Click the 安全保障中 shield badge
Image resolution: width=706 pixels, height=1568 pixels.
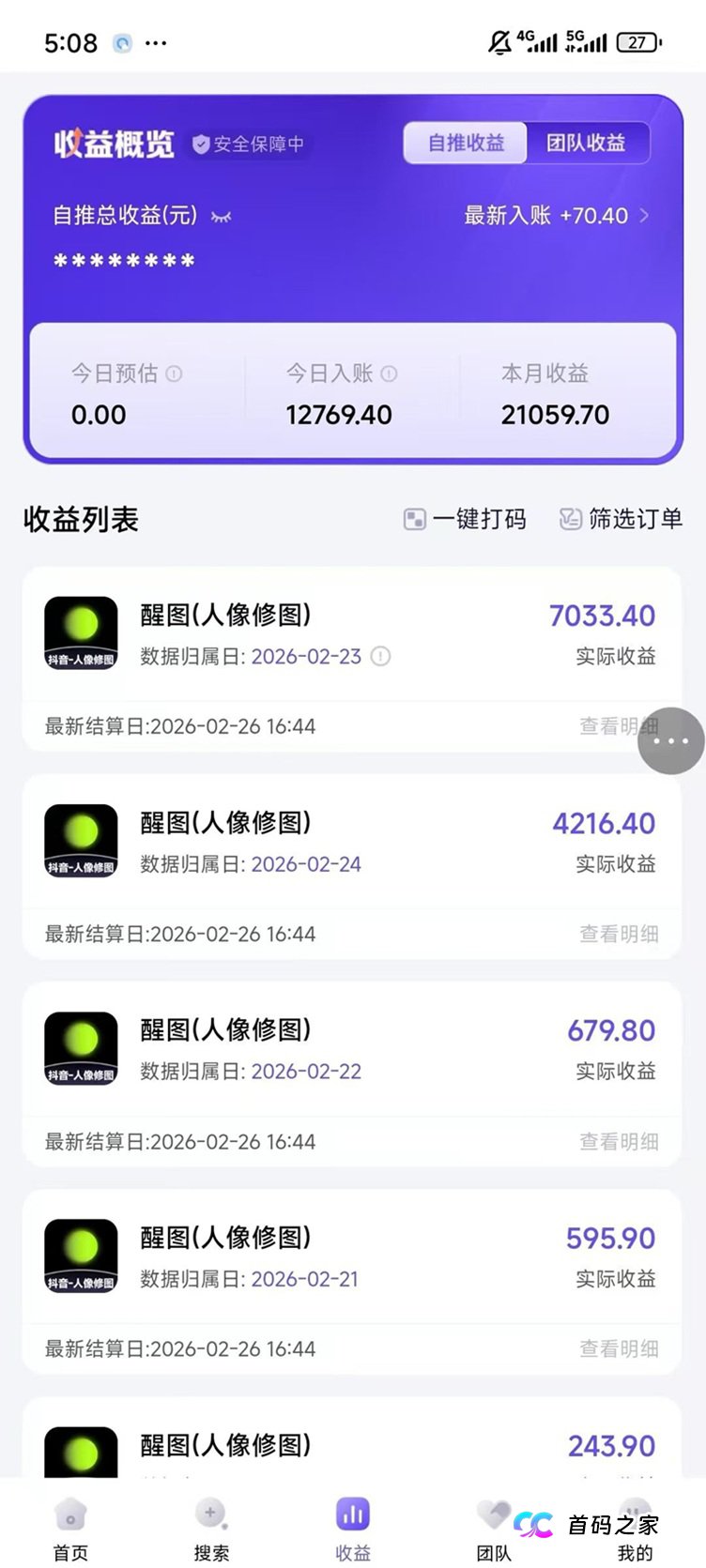[250, 145]
